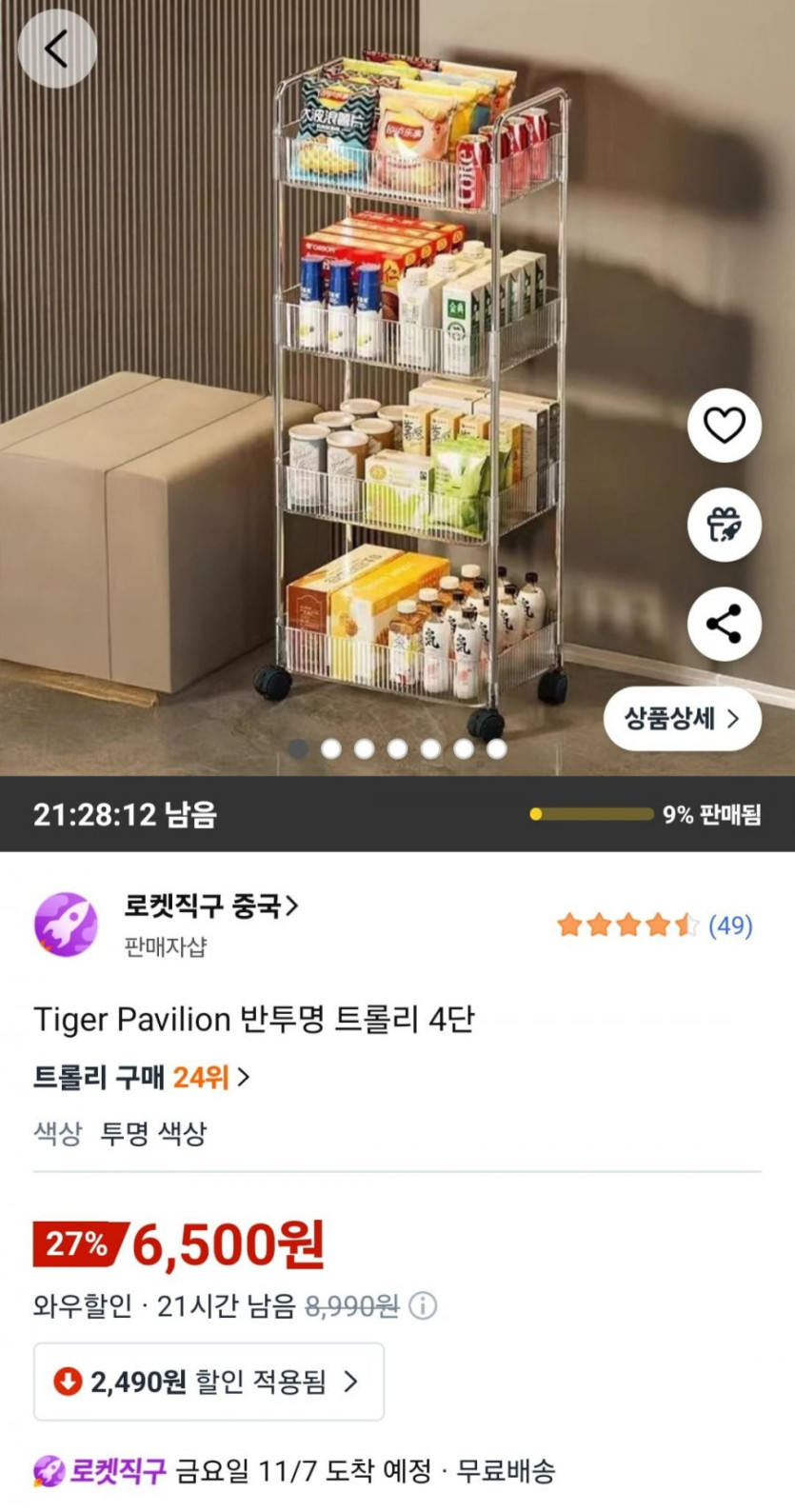Show info about the 와우할인 price
795x1512 pixels.
point(423,1305)
